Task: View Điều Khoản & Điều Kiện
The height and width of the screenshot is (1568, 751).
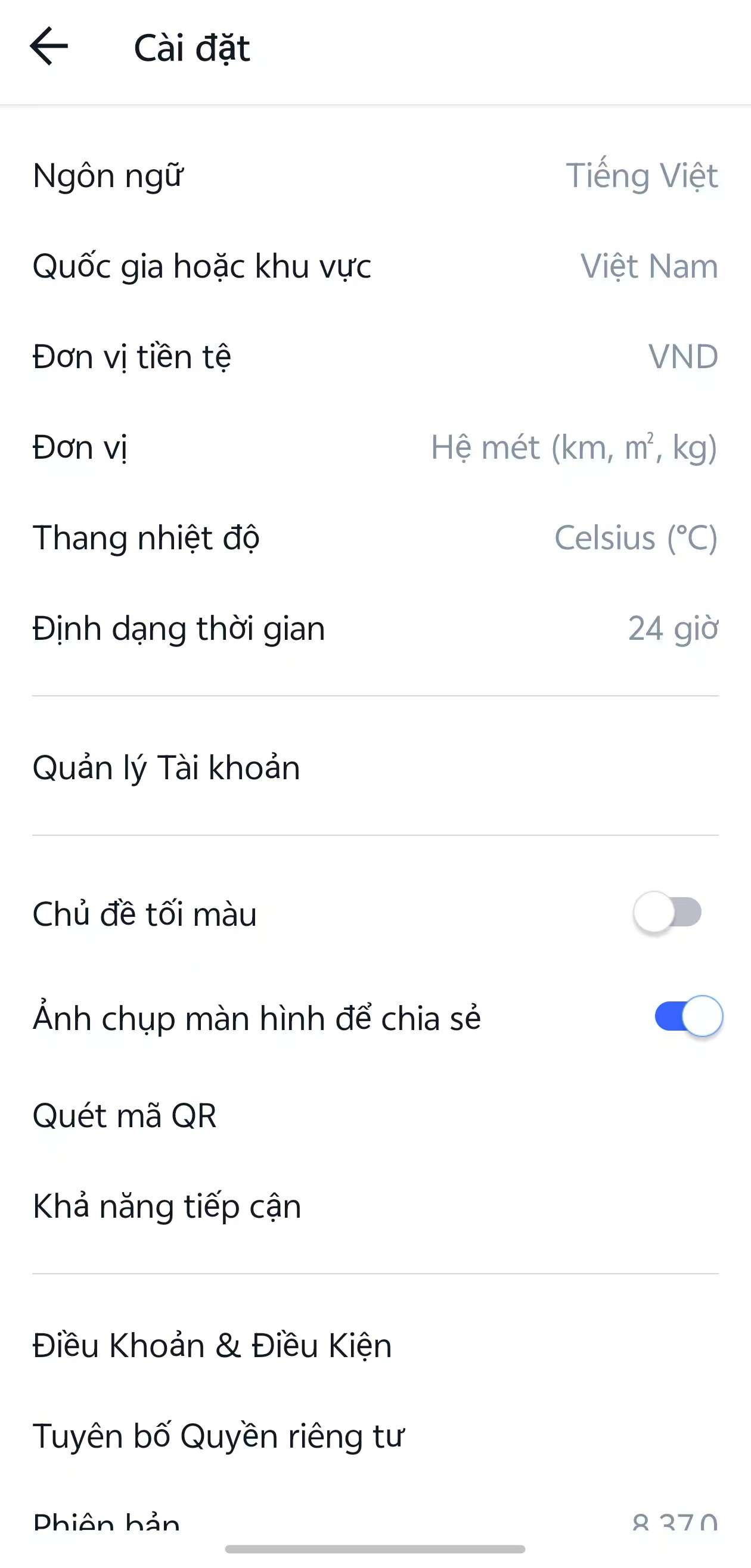Action: 375,1345
